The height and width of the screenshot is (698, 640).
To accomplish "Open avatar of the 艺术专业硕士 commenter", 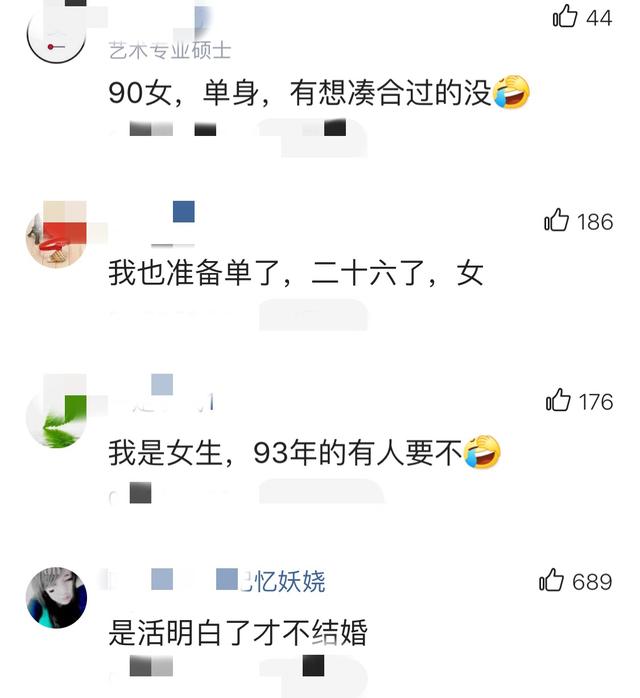I will (56, 36).
